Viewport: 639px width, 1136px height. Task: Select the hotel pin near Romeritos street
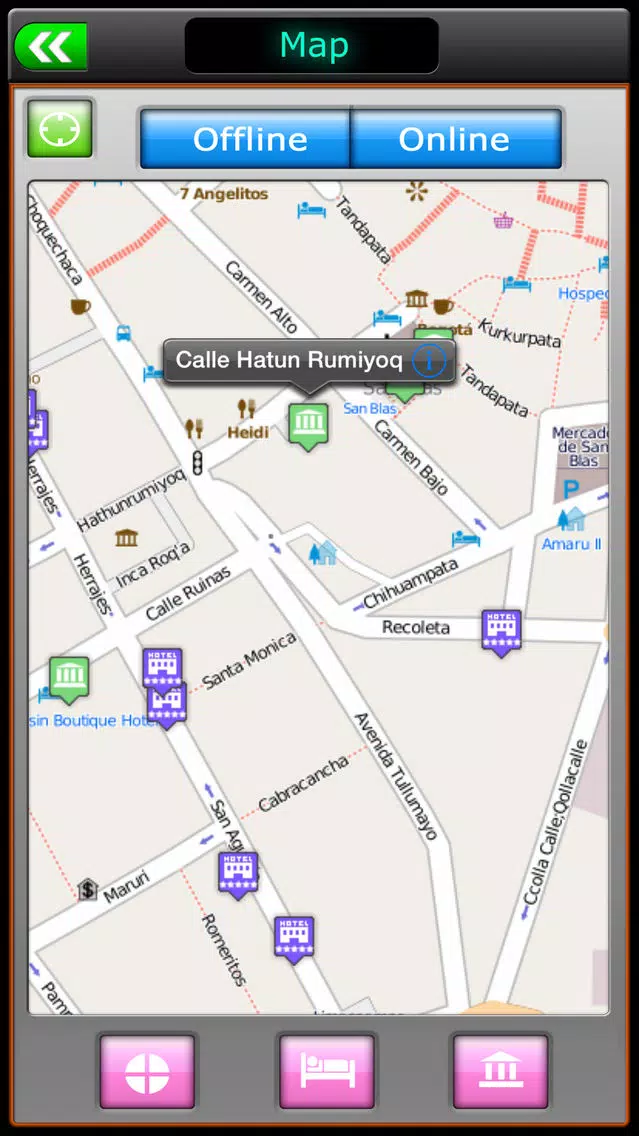click(x=294, y=936)
